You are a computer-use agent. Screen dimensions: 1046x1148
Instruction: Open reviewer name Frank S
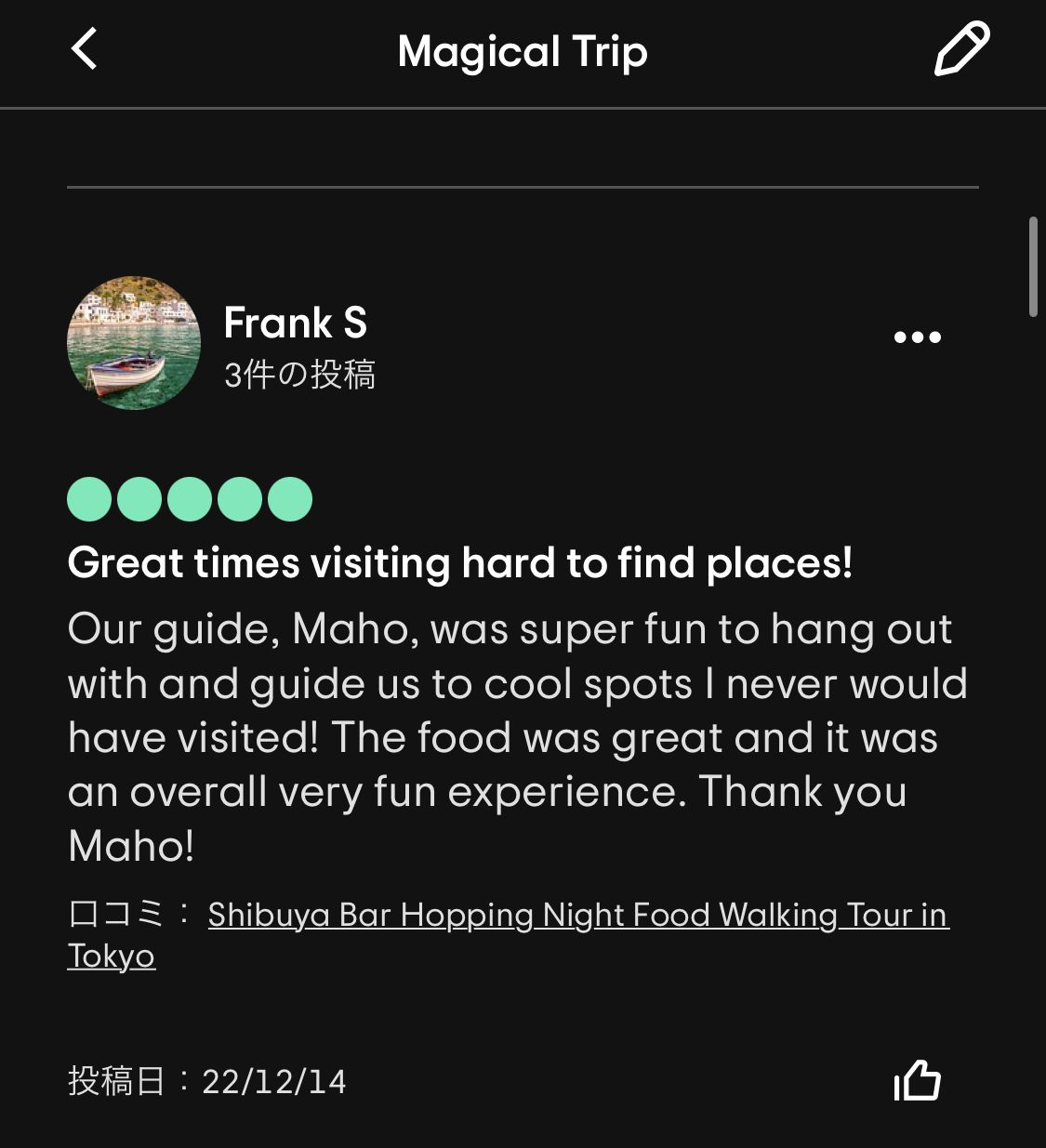coord(296,323)
